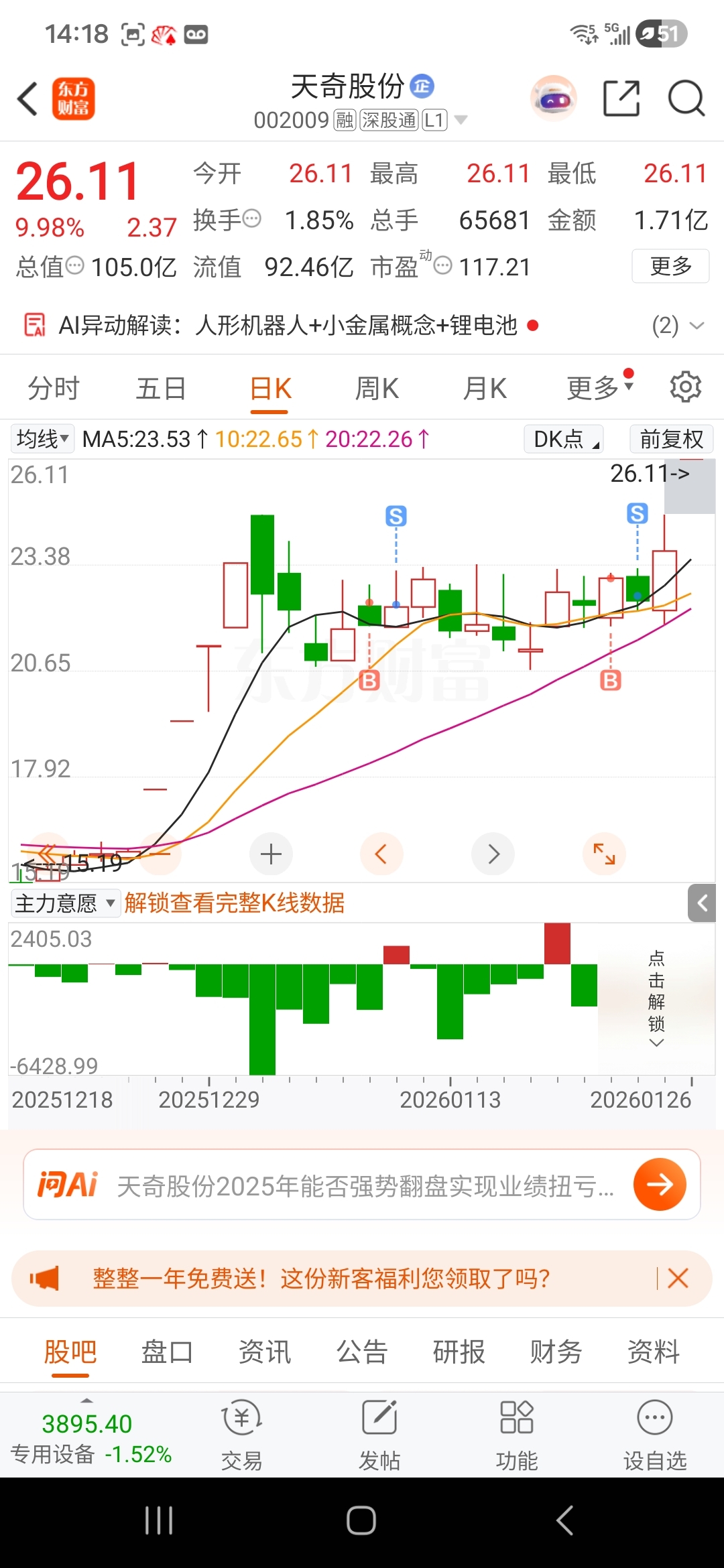Open the share icon in header

pos(621,99)
